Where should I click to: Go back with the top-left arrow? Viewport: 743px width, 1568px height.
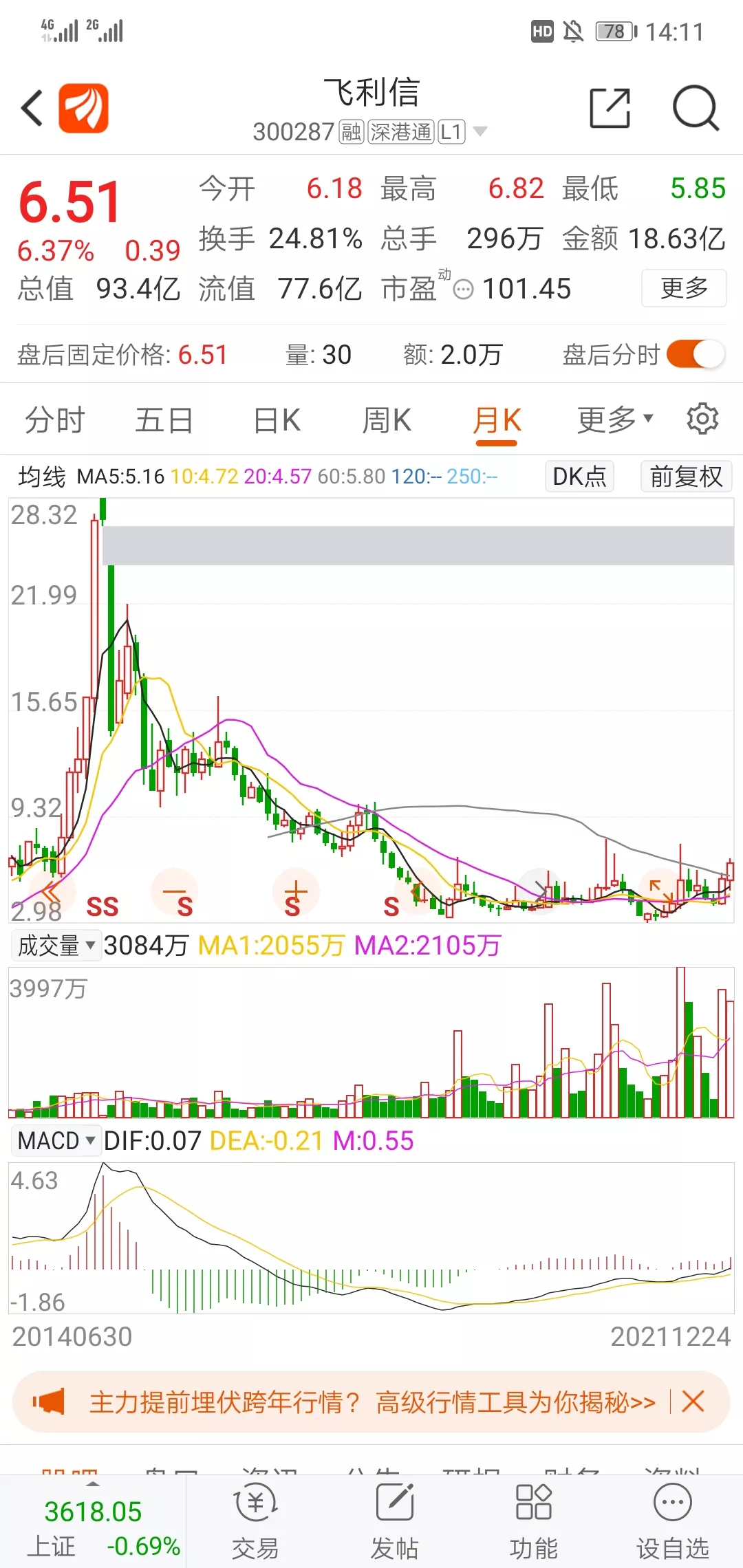pyautogui.click(x=32, y=109)
